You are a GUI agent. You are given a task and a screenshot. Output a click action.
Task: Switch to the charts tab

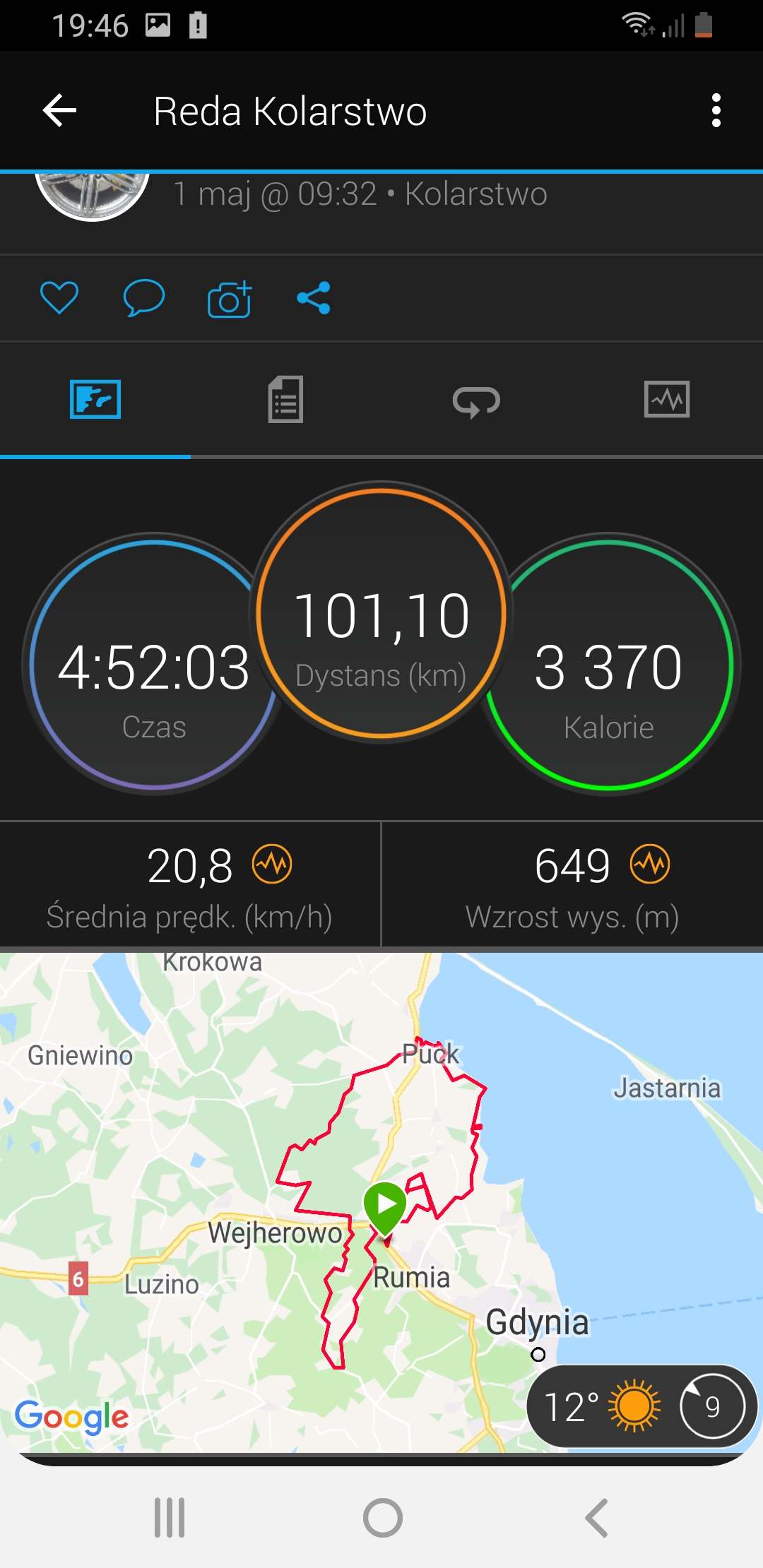pyautogui.click(x=667, y=400)
